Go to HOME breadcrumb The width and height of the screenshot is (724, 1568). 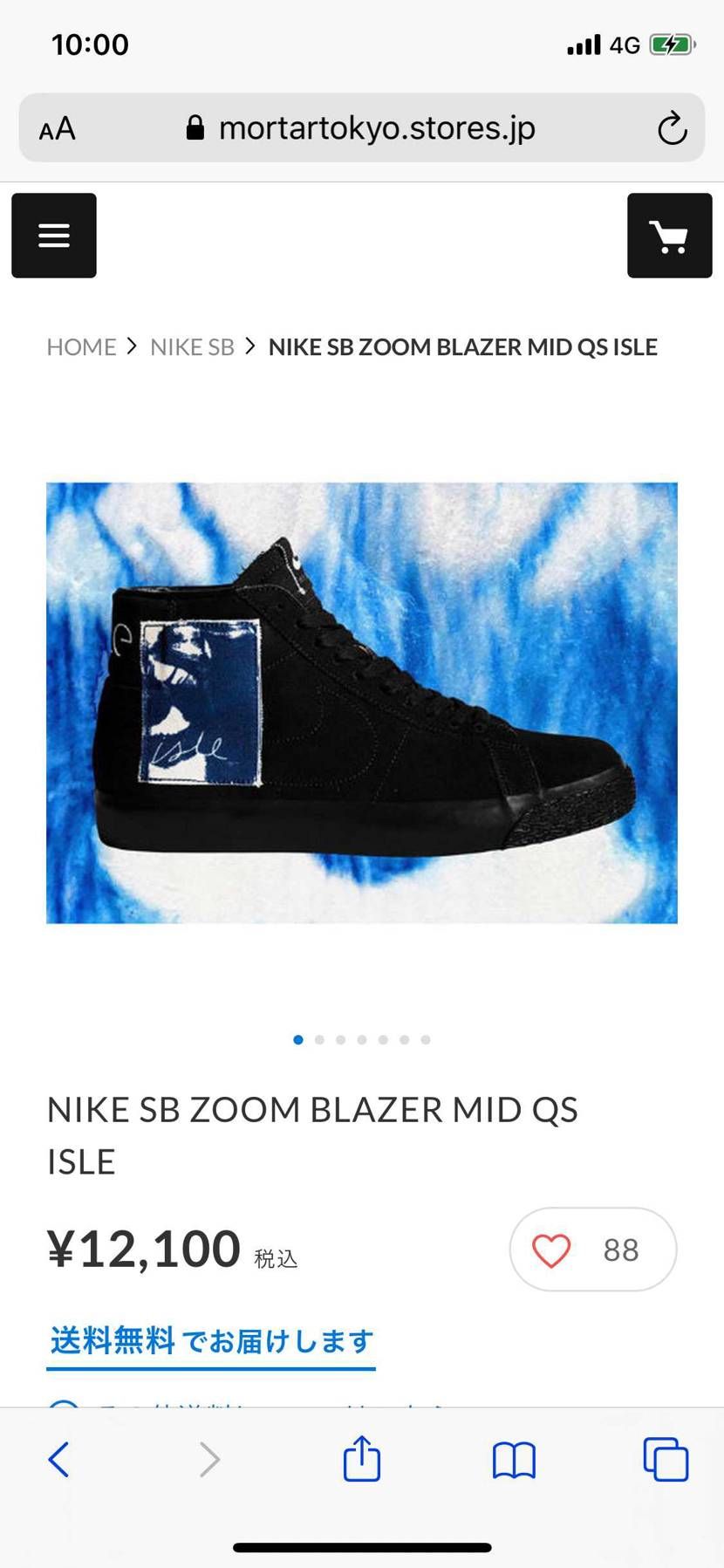tap(81, 347)
